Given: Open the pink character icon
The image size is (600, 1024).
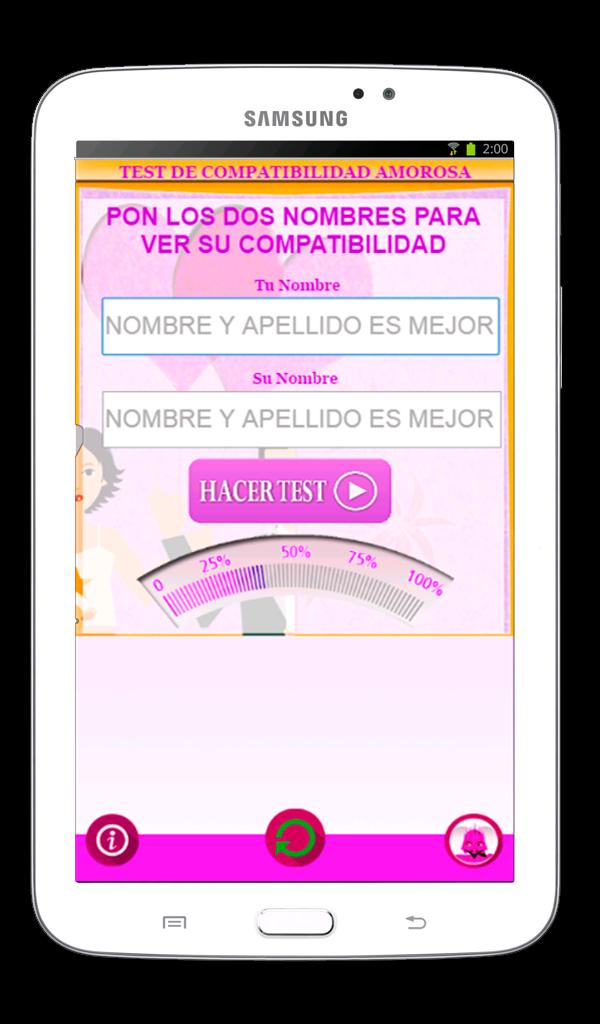Looking at the screenshot, I should (472, 842).
